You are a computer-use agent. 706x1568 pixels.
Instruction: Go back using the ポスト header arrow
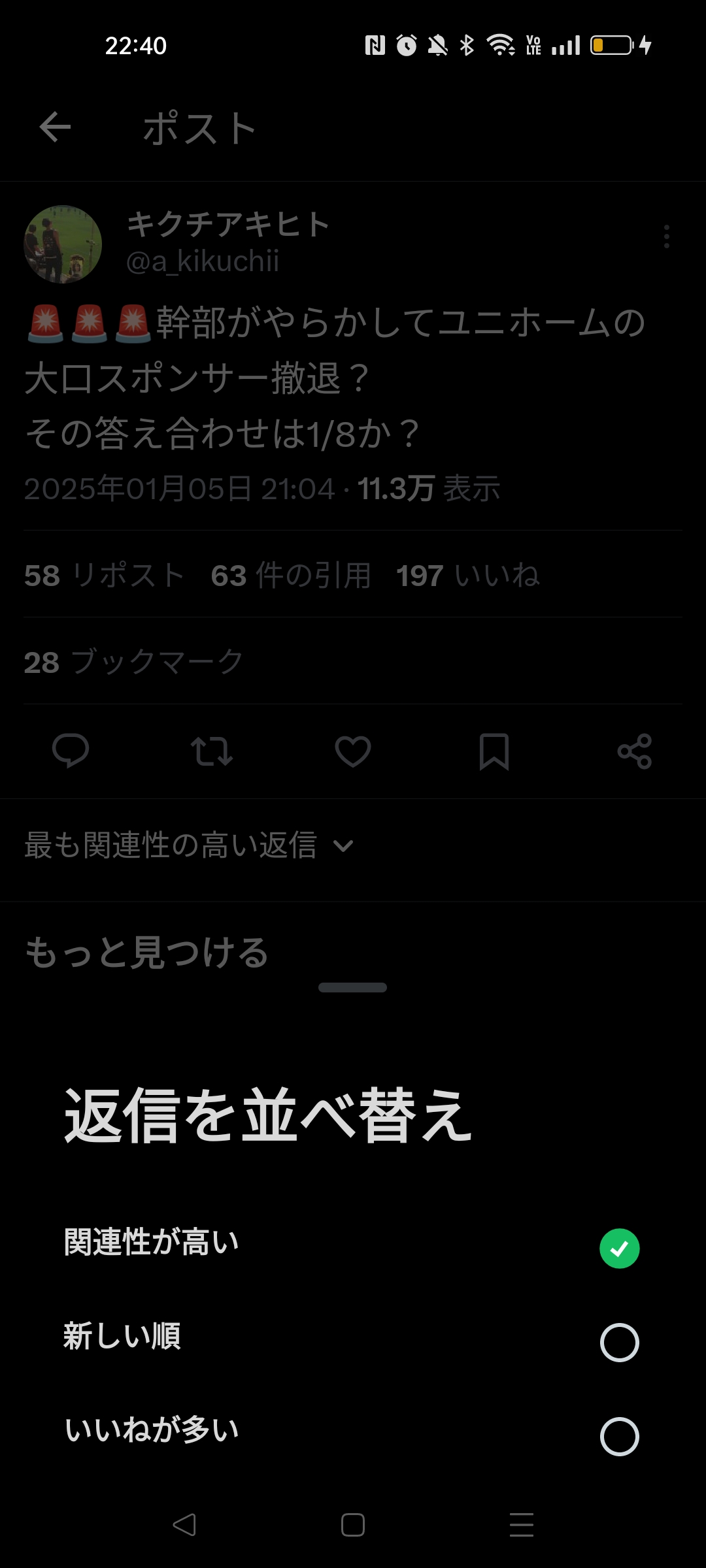pos(55,127)
